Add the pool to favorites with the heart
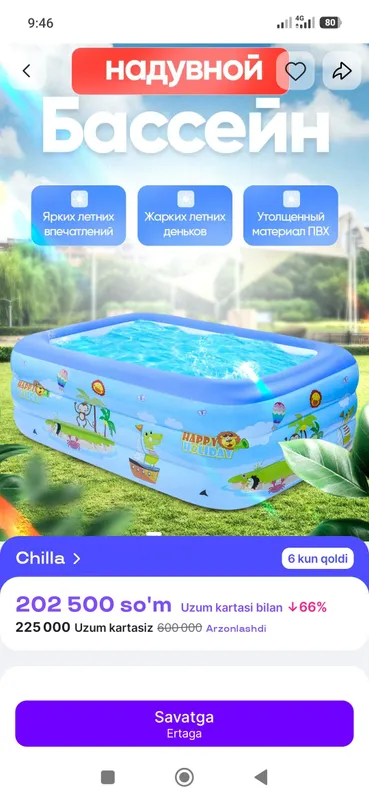This screenshot has width=369, height=800. (296, 71)
